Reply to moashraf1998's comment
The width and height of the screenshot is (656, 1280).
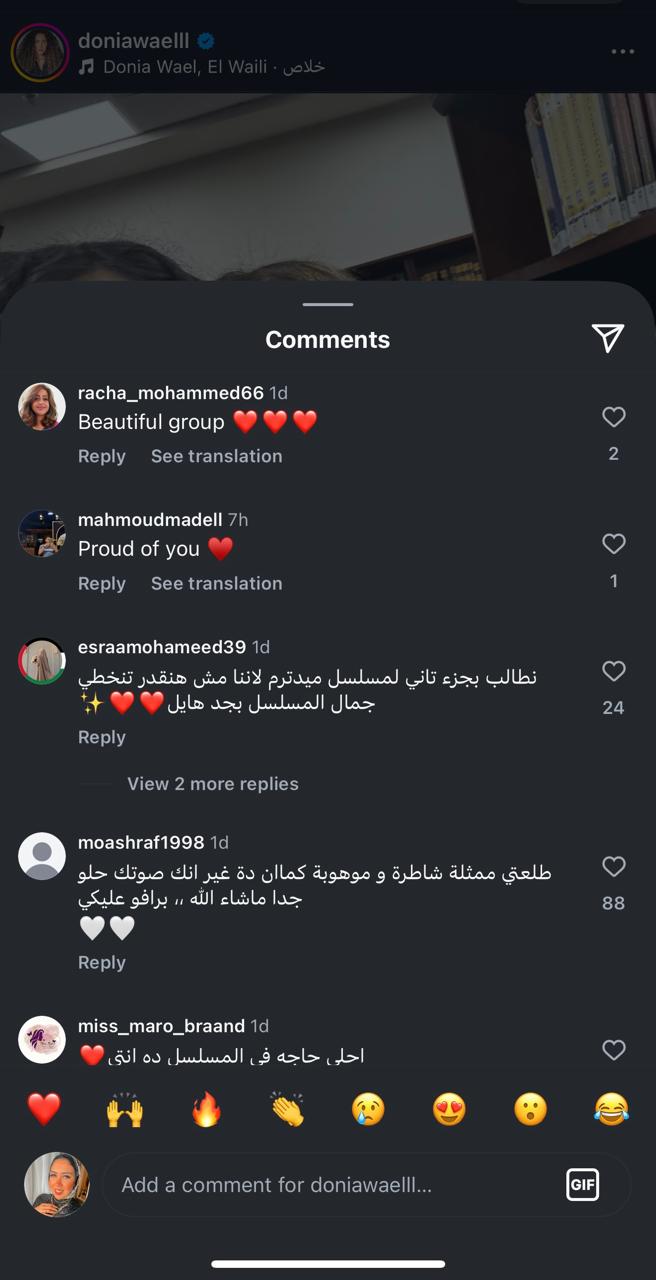[x=102, y=962]
